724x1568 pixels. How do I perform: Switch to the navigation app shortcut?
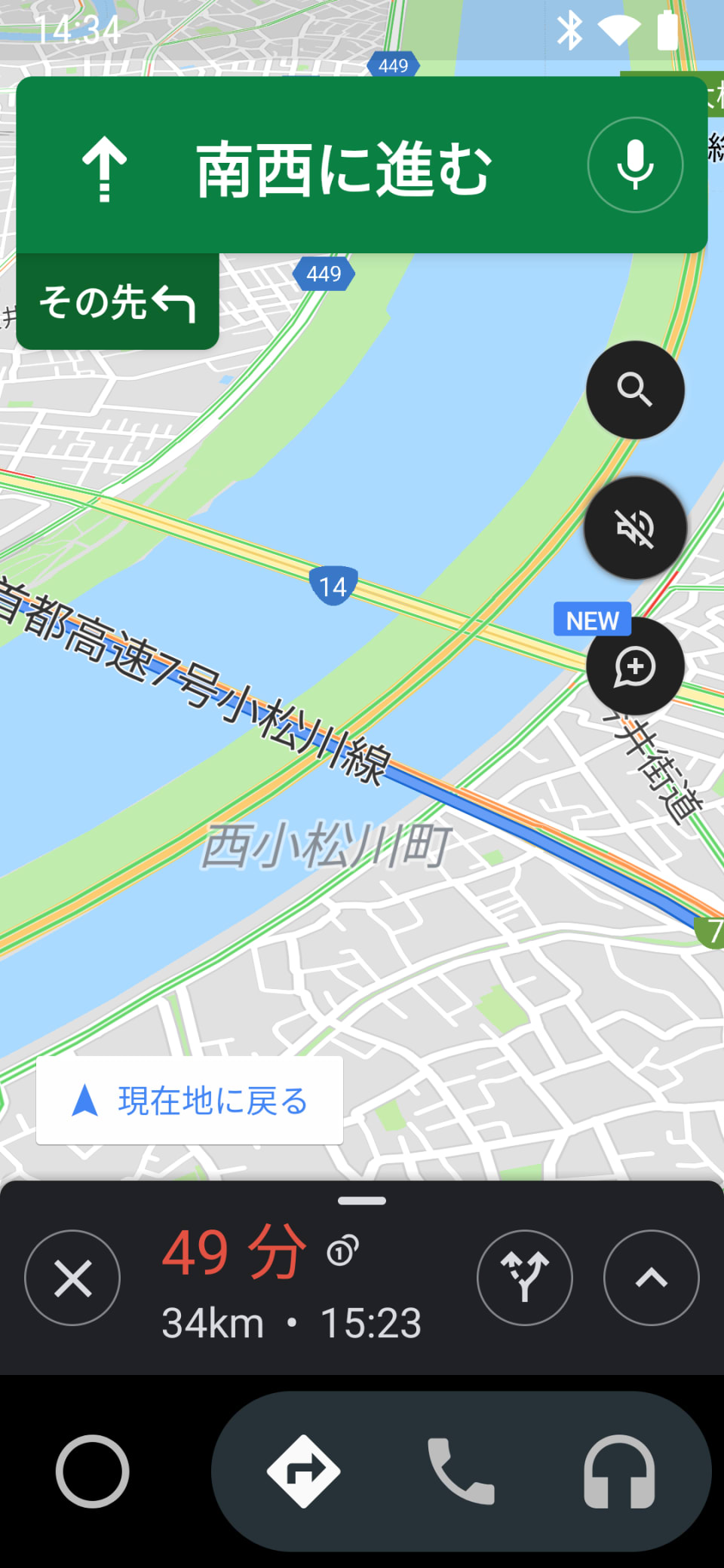[303, 1471]
